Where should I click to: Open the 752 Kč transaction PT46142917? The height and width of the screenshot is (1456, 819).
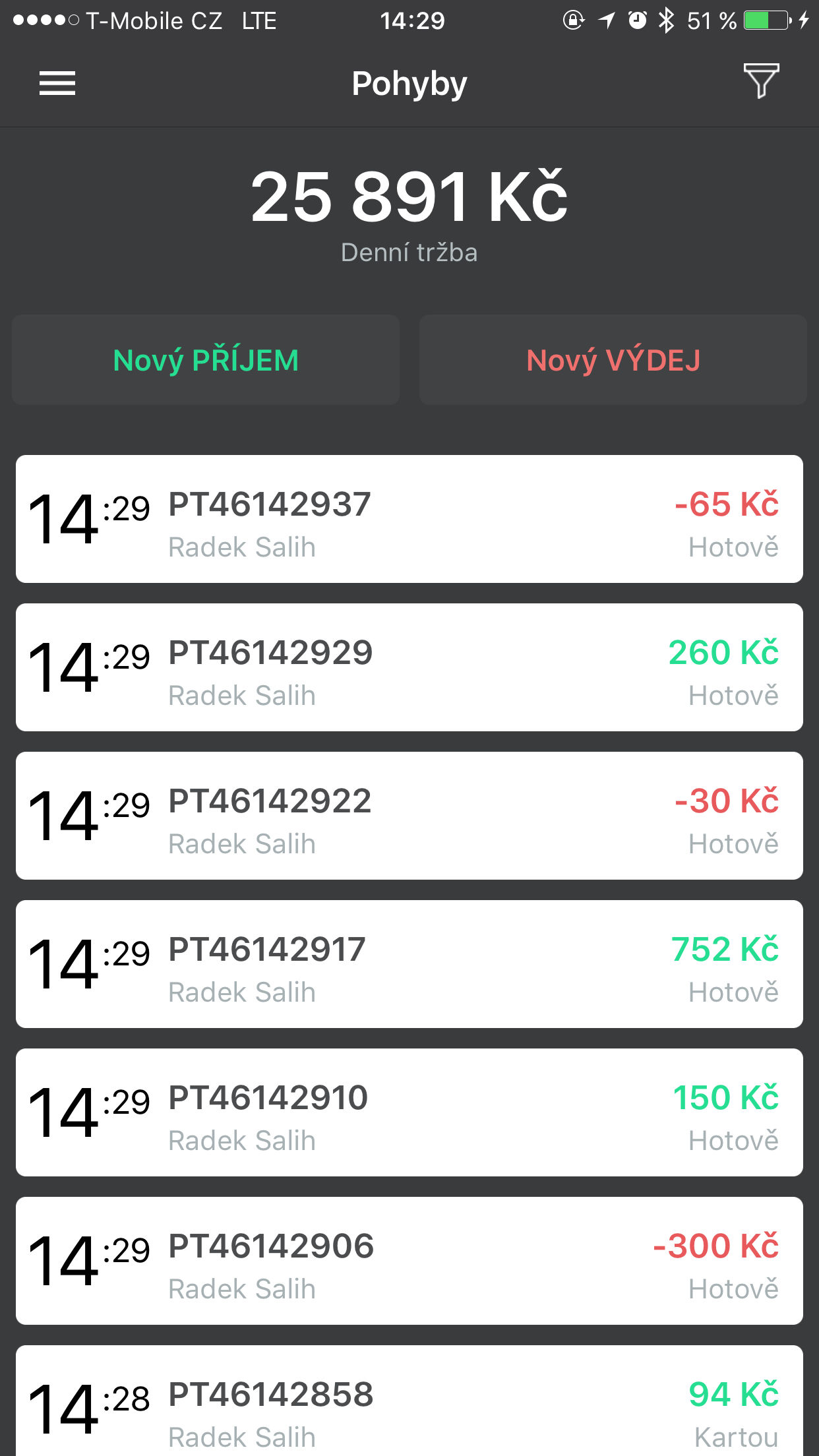point(409,964)
